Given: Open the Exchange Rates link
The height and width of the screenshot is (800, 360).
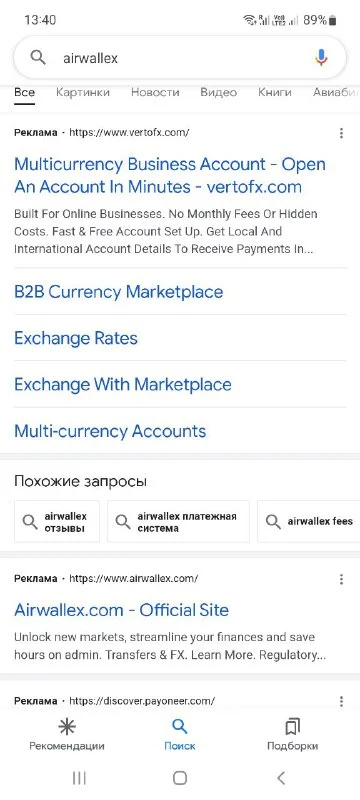Looking at the screenshot, I should point(76,338).
